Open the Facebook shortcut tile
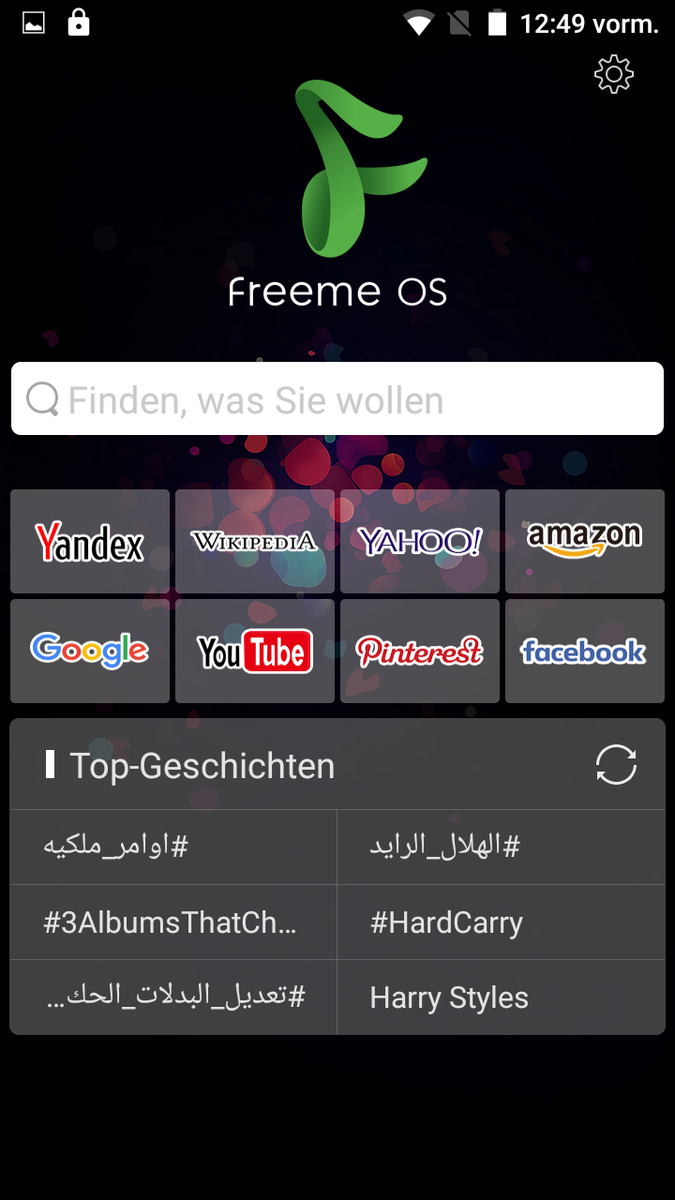 coord(585,651)
